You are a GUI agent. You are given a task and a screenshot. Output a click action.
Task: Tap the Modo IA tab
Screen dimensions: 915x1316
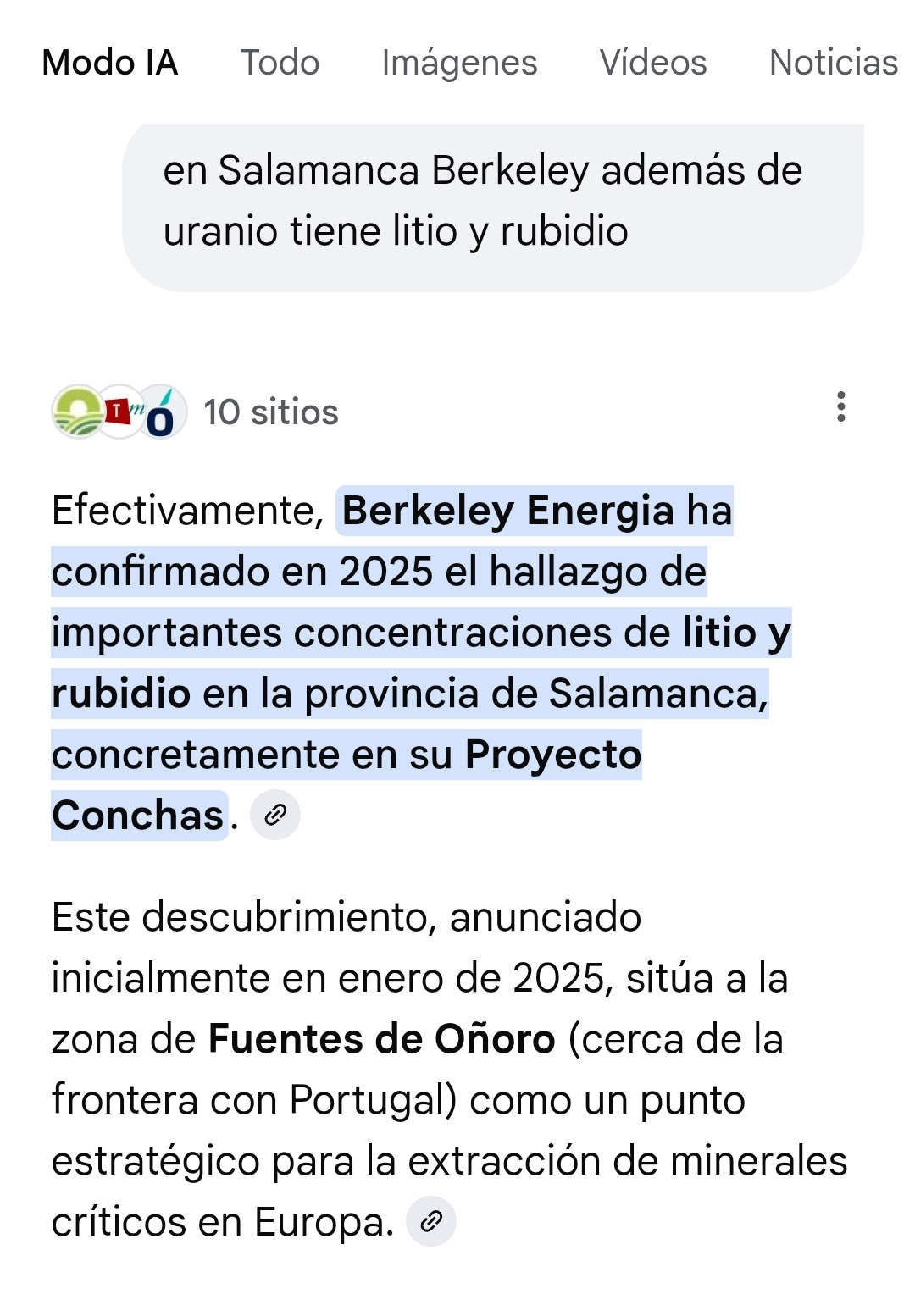(110, 63)
